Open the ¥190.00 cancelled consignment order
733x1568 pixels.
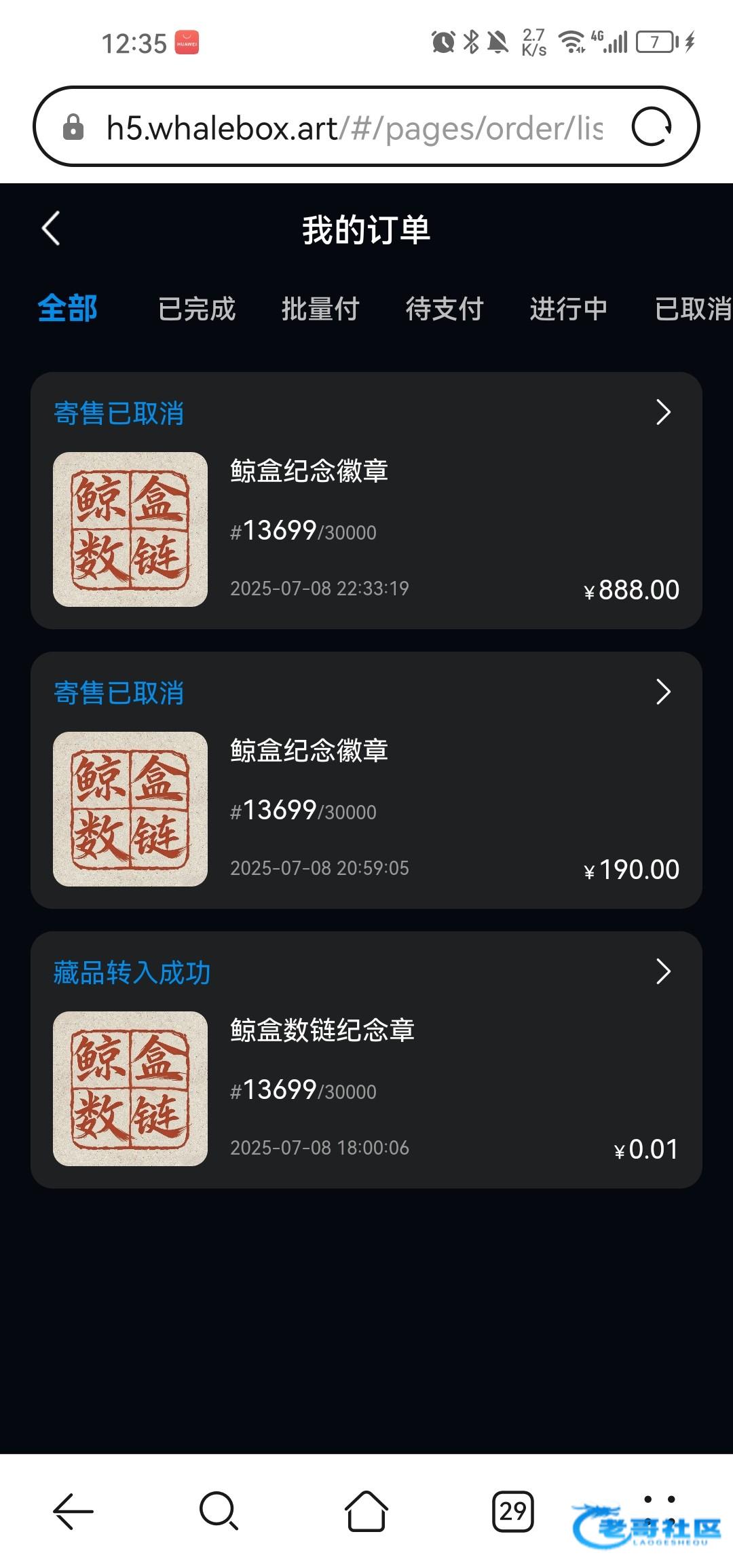point(366,780)
